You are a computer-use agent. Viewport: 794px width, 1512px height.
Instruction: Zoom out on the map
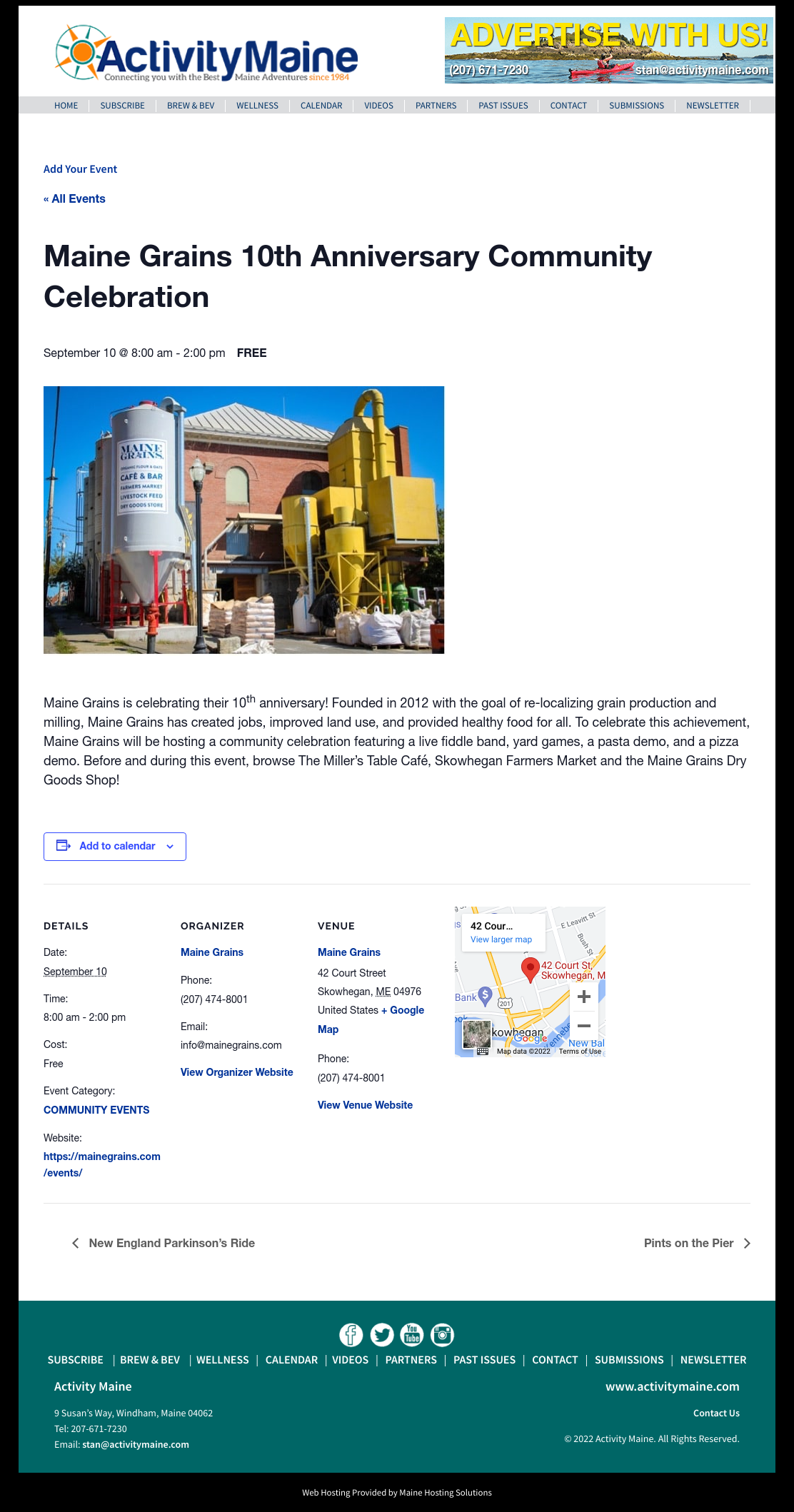584,1026
